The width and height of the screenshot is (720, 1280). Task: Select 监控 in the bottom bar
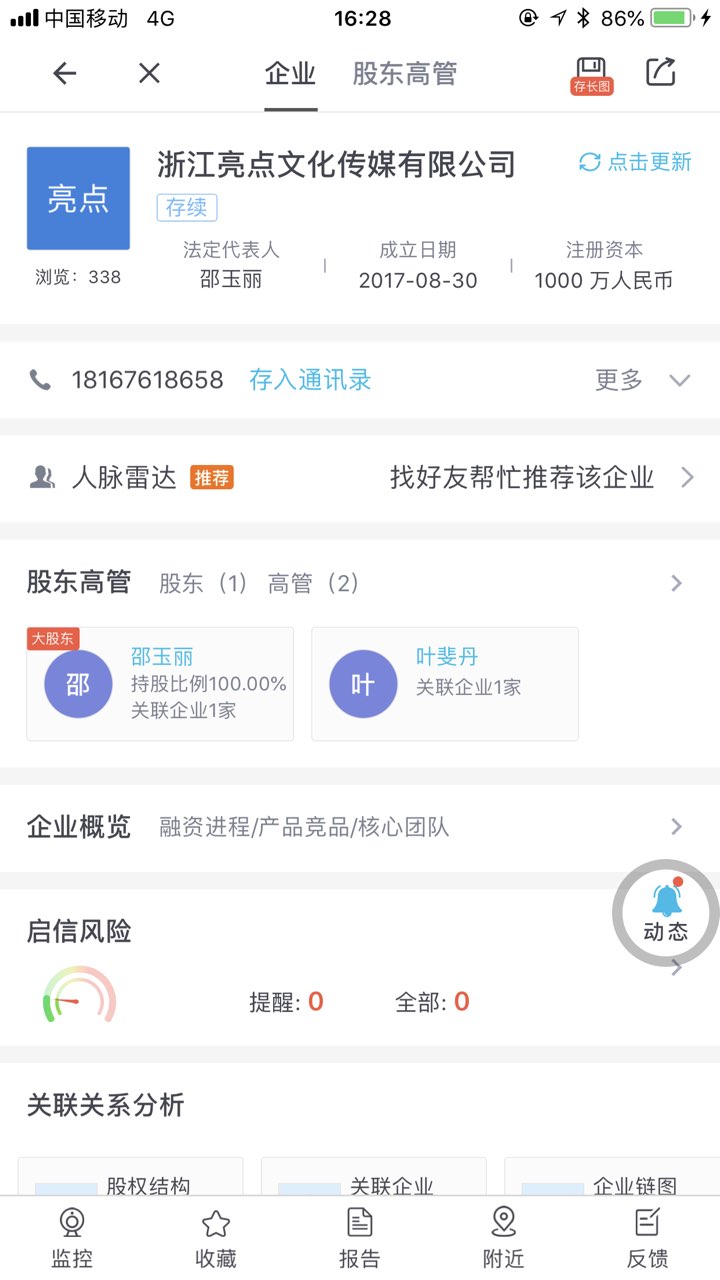click(72, 1238)
